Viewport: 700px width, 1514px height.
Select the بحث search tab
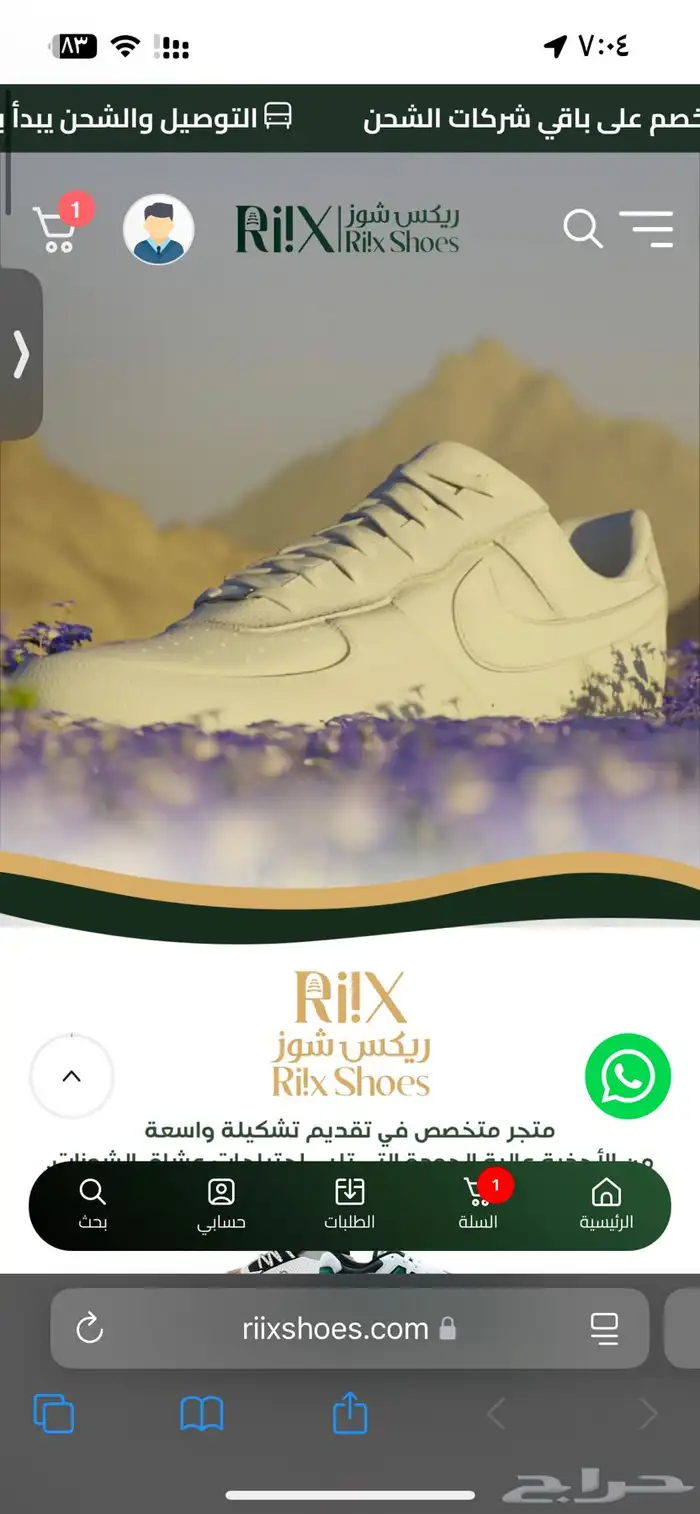coord(92,1204)
